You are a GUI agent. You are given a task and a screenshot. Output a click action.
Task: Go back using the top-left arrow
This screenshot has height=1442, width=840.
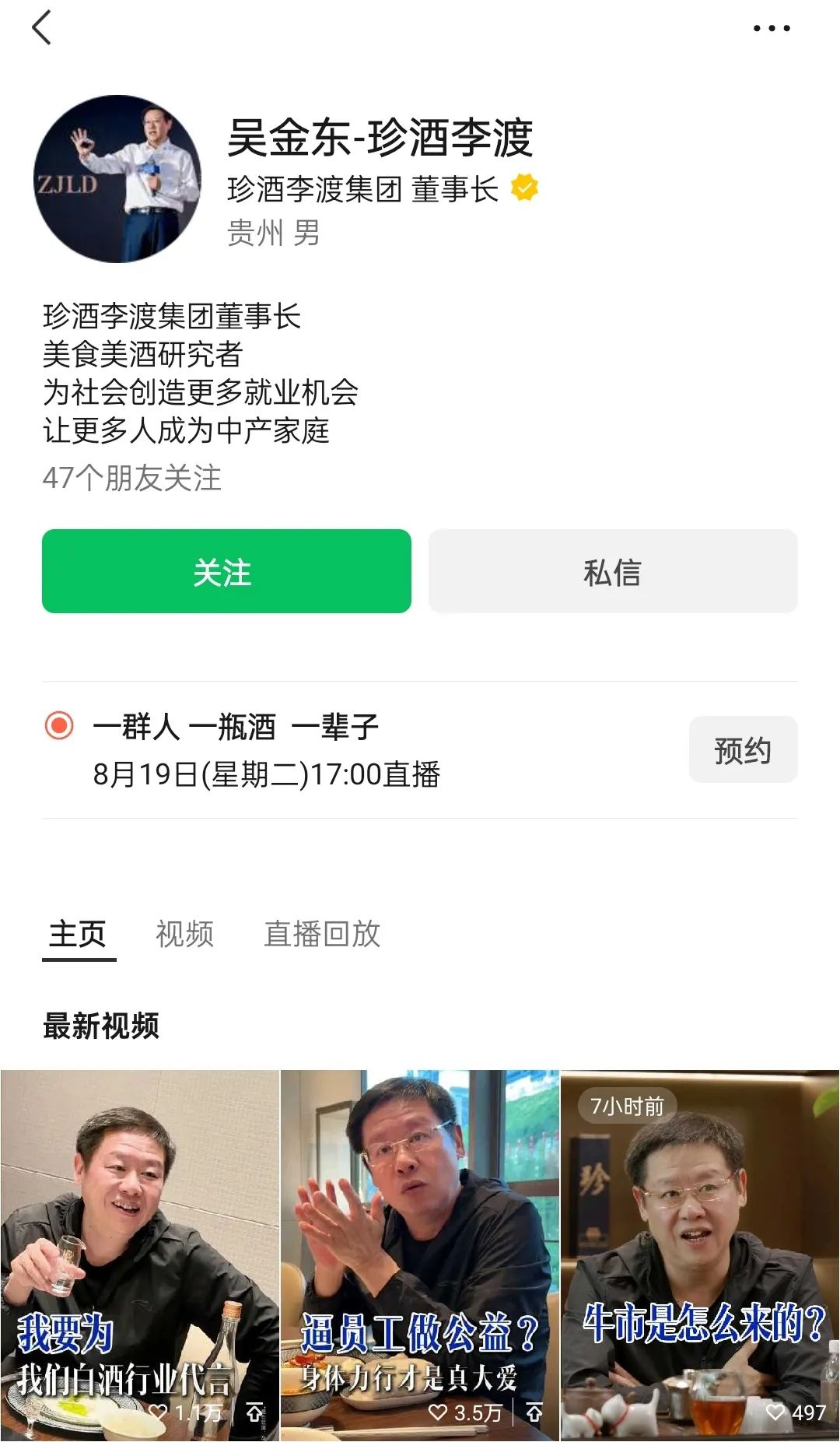[x=42, y=28]
